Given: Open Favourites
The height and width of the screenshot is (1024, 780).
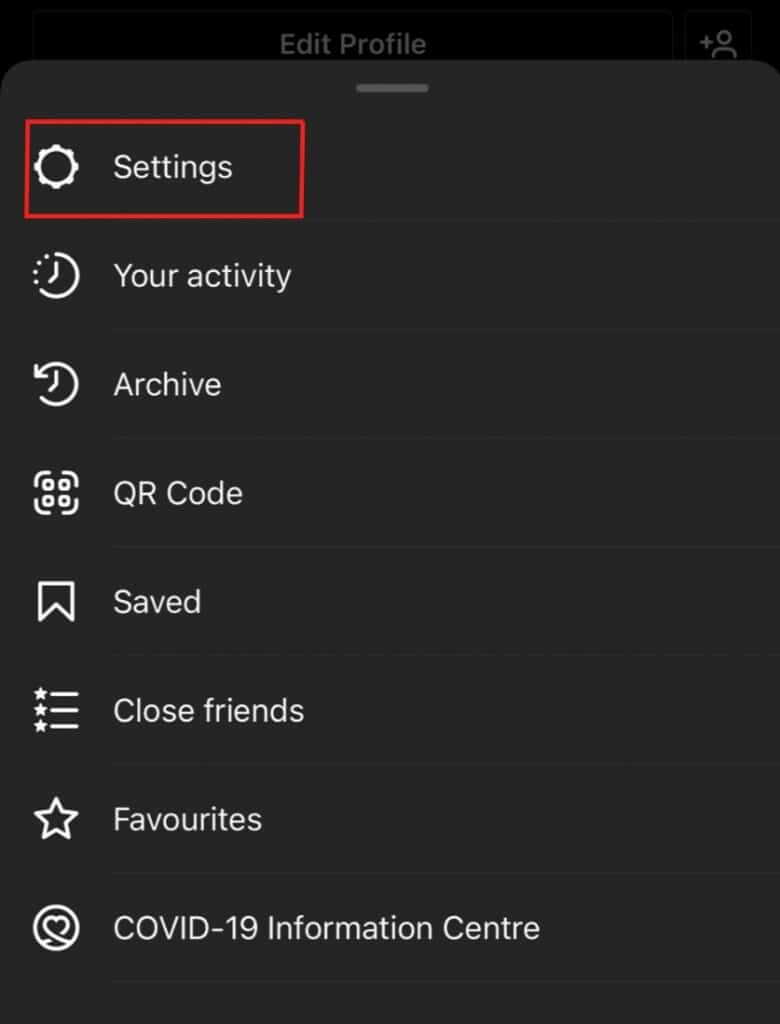Looking at the screenshot, I should [x=187, y=820].
